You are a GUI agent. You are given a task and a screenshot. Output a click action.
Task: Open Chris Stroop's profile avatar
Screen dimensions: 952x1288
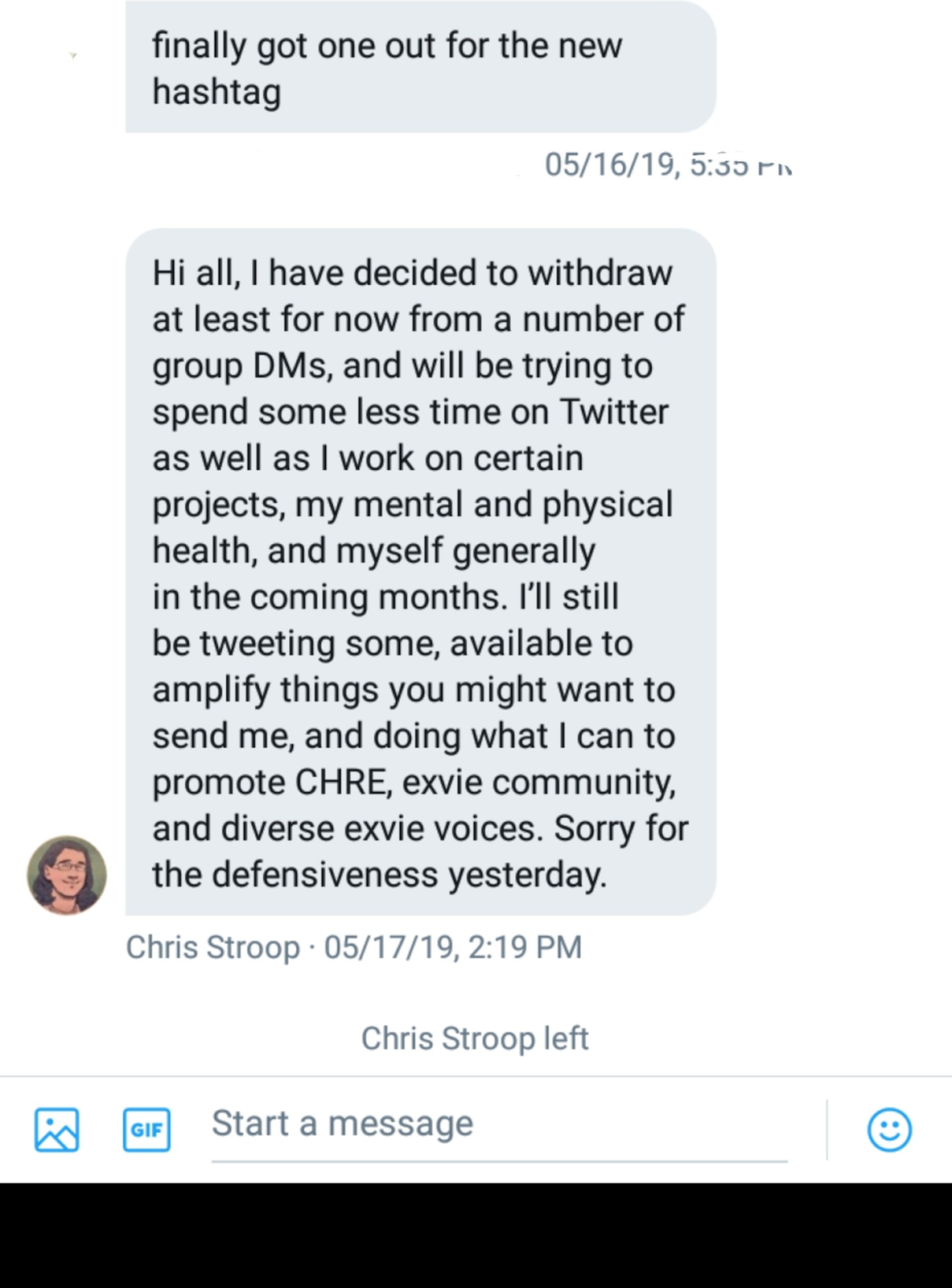[67, 875]
